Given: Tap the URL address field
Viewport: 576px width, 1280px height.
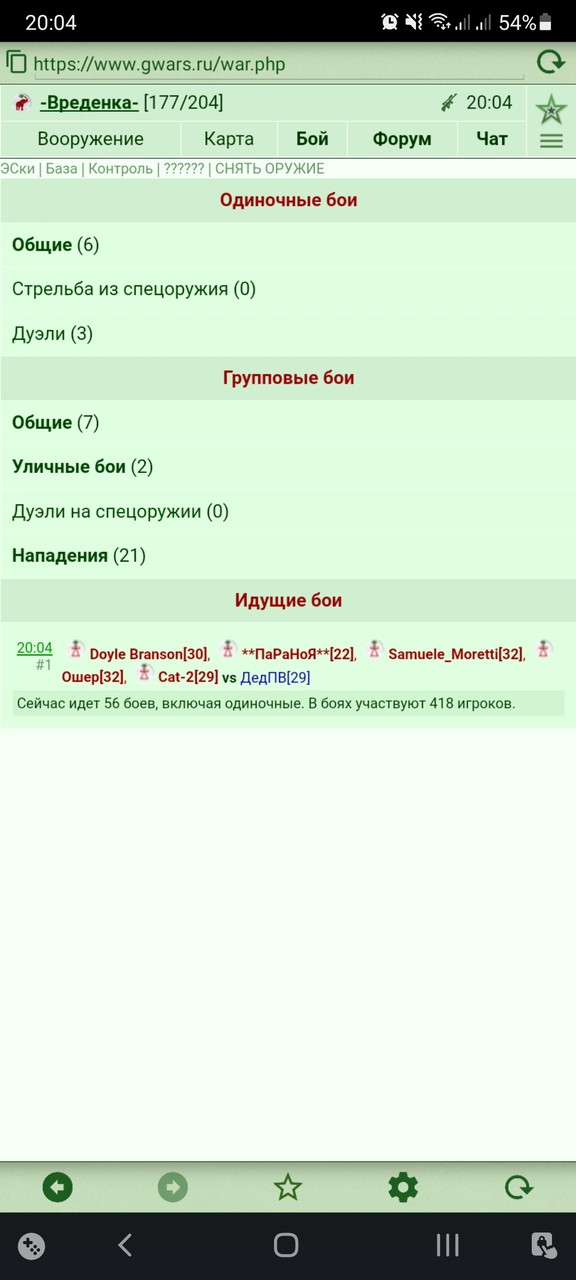Looking at the screenshot, I should (278, 65).
